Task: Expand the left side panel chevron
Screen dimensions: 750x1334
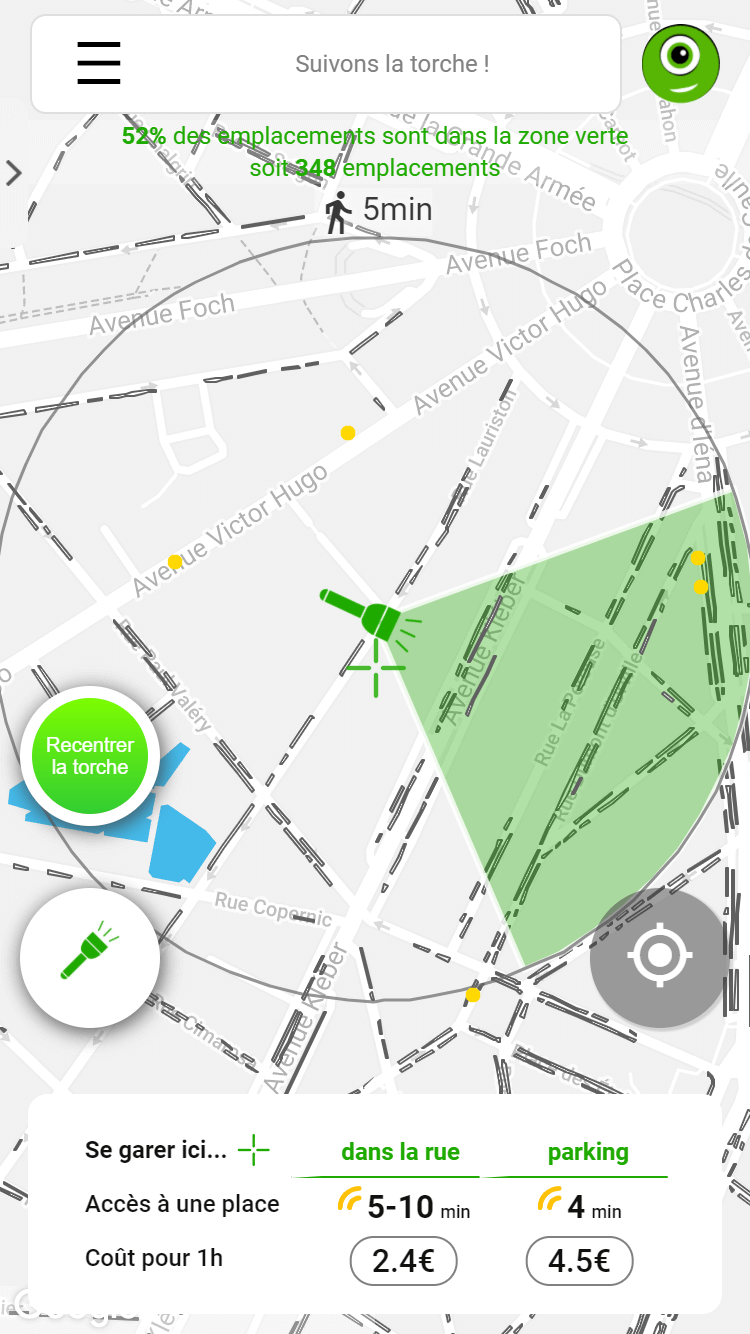Action: 14,172
